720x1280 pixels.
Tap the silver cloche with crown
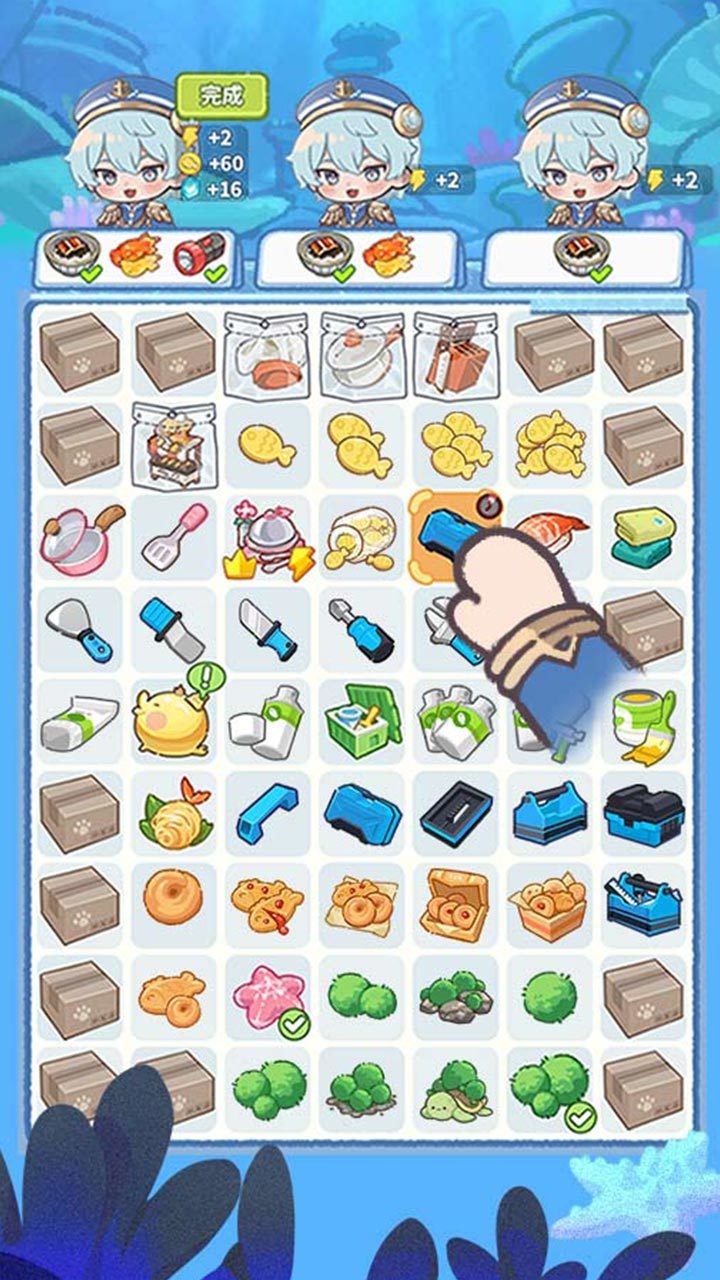click(265, 539)
